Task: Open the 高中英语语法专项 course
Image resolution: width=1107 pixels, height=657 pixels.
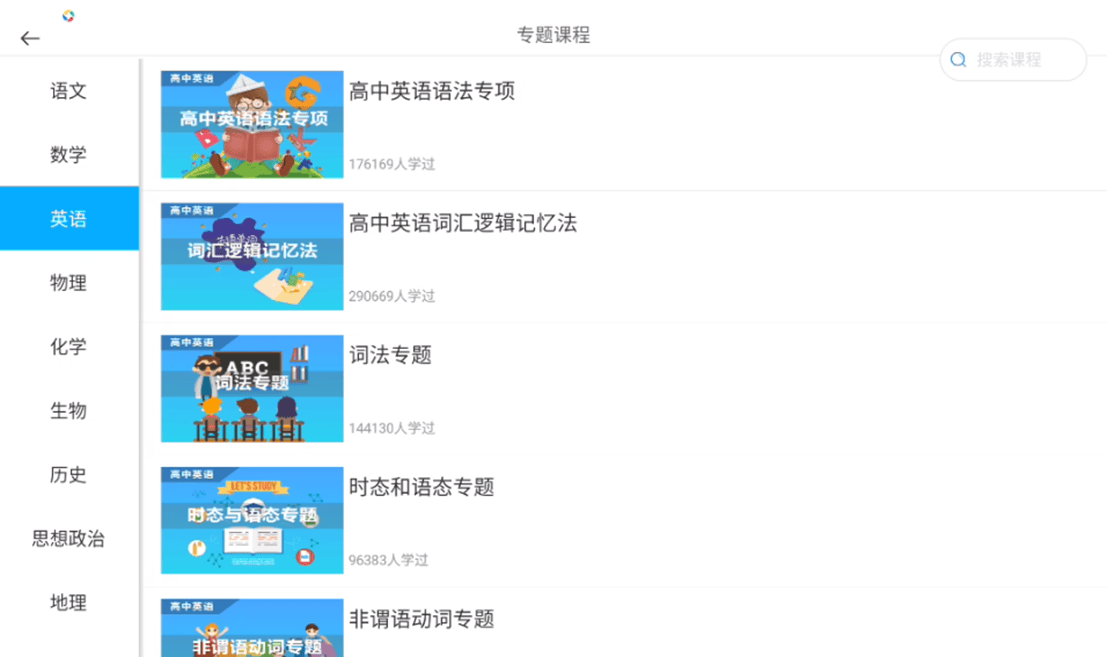Action: click(x=432, y=91)
